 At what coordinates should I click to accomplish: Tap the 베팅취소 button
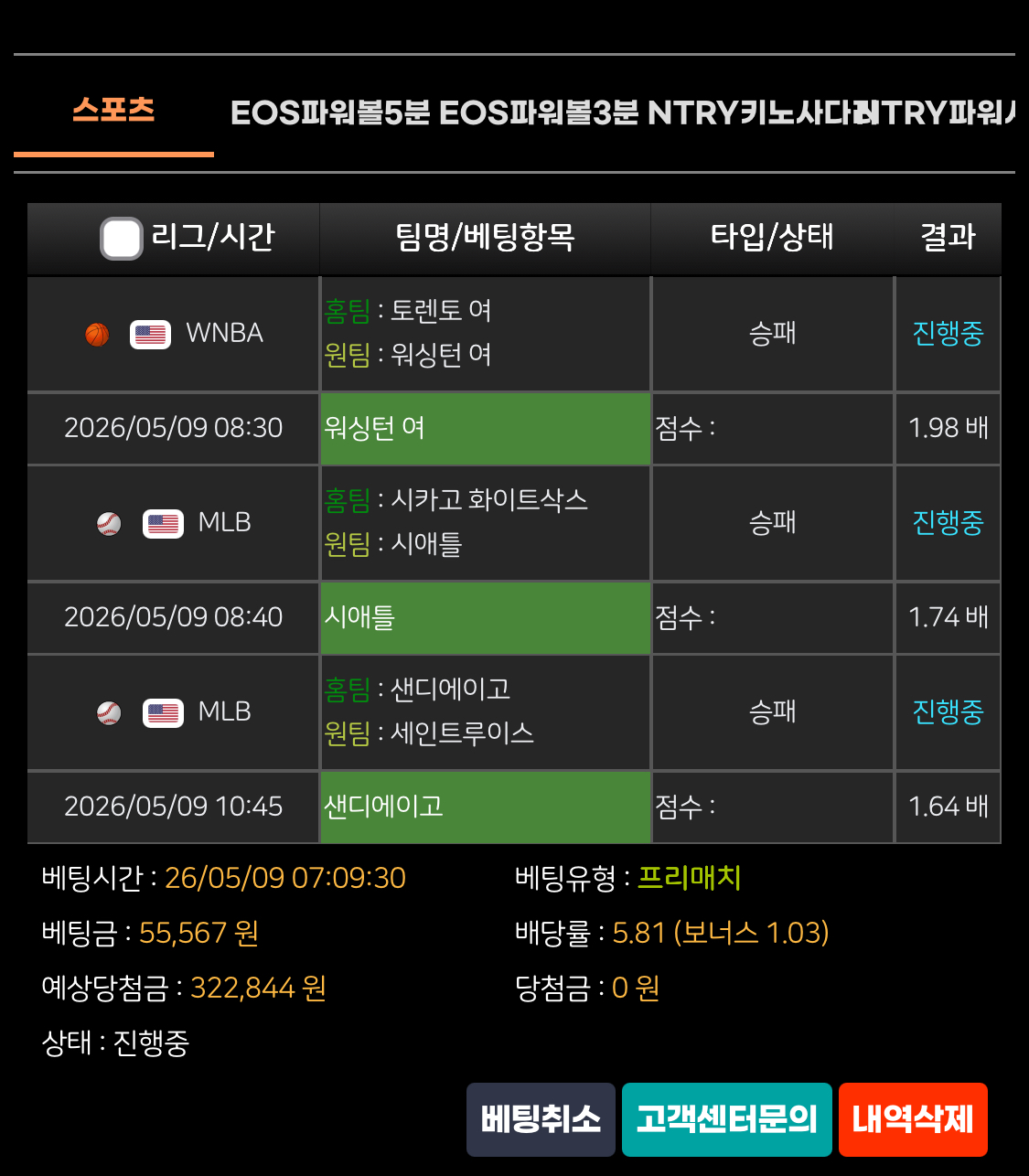[541, 1119]
